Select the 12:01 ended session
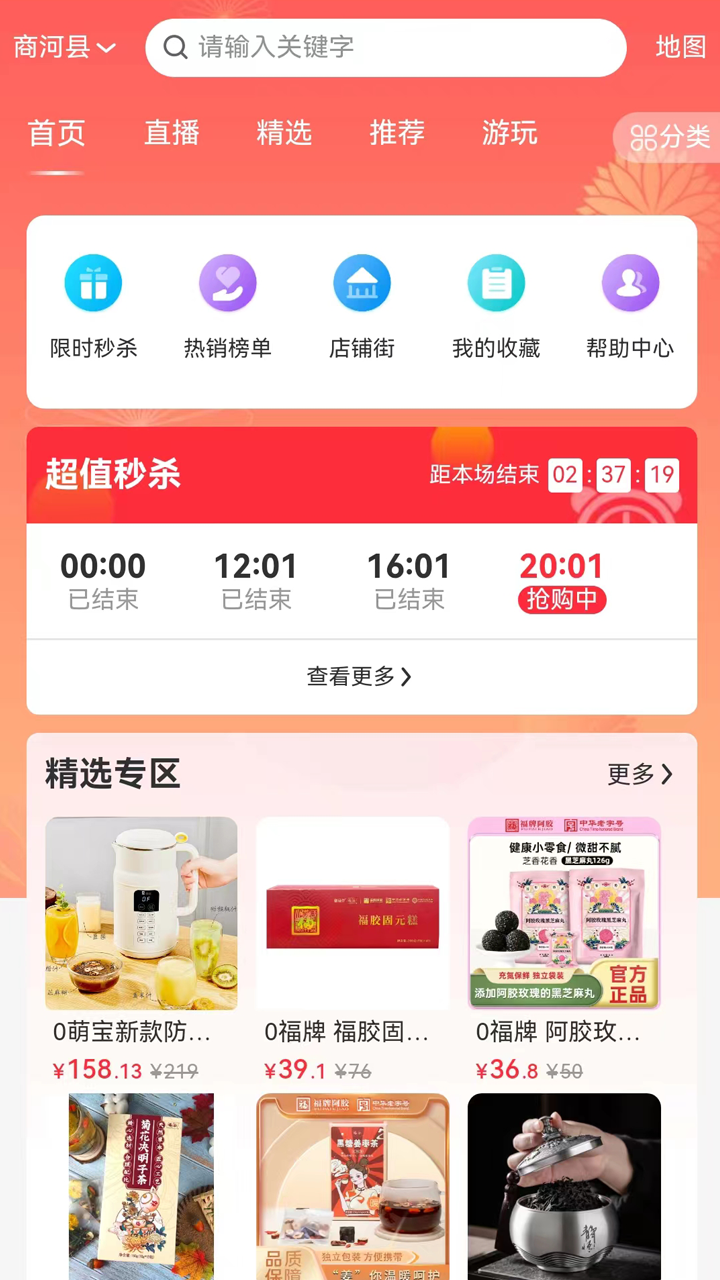The height and width of the screenshot is (1280, 720). (256, 580)
